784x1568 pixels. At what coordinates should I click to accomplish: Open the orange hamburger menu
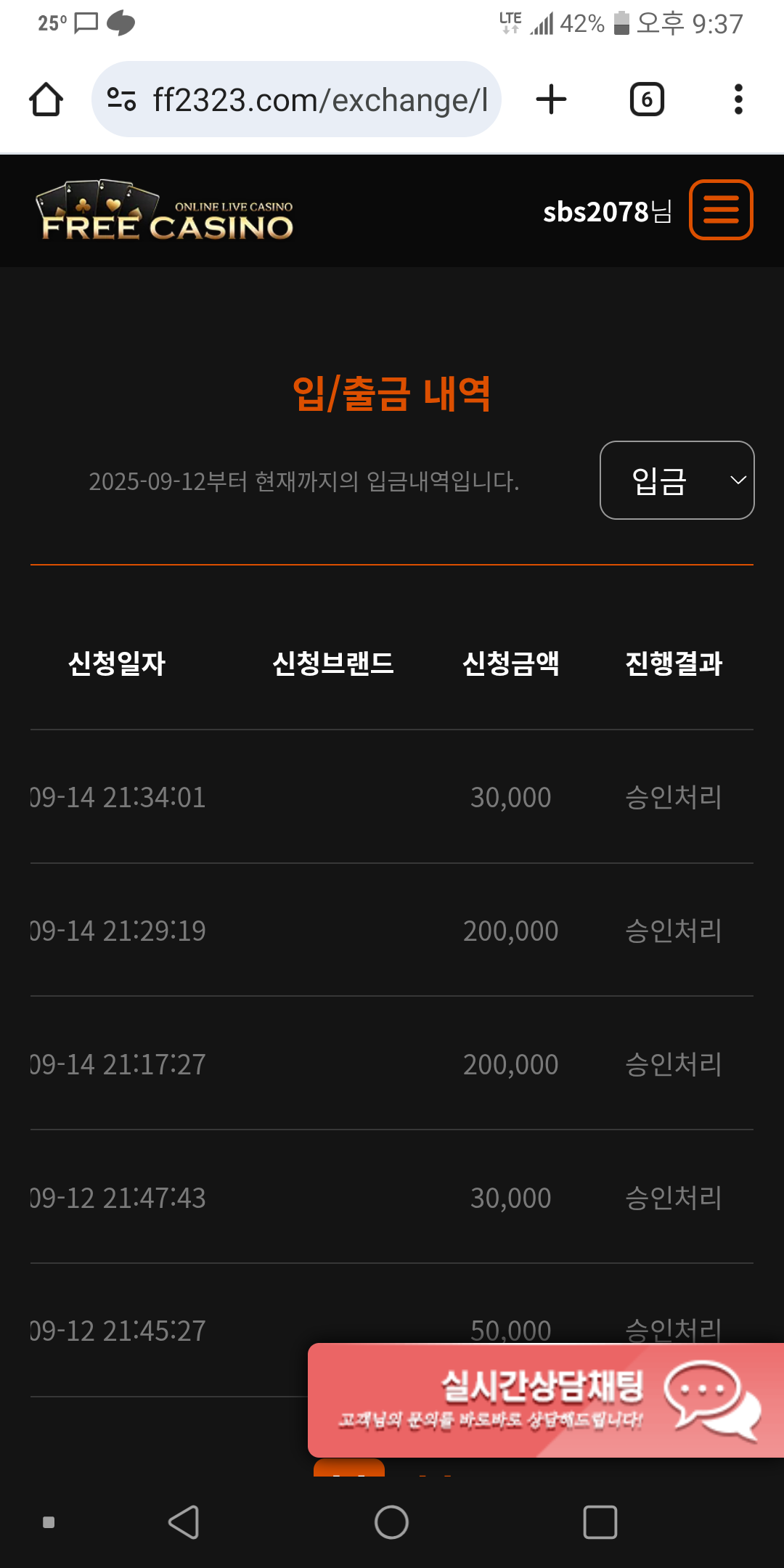click(x=720, y=210)
